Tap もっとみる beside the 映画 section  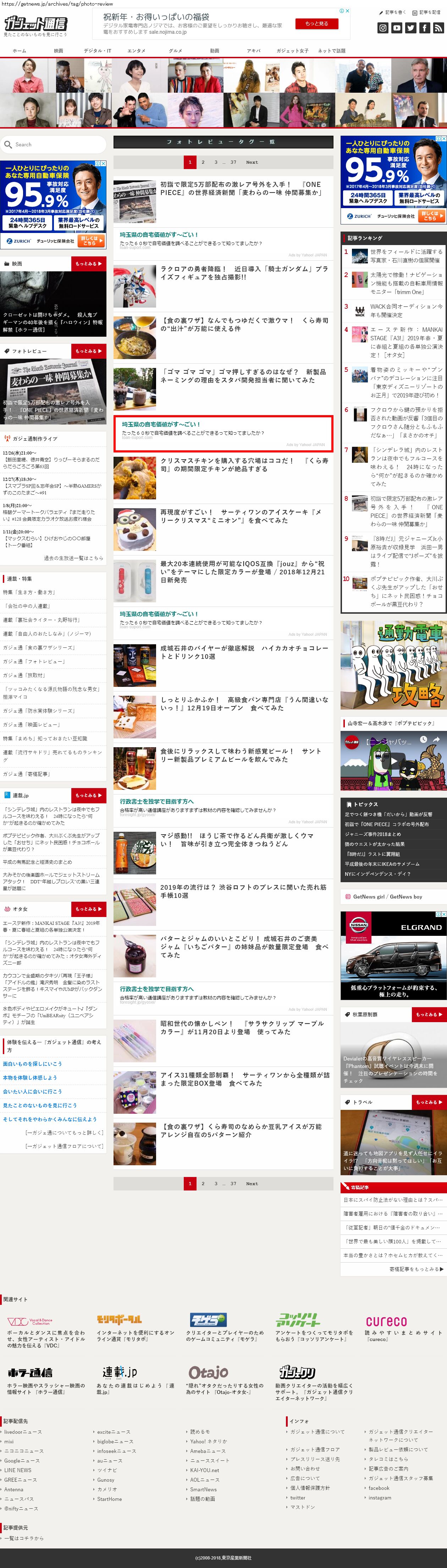click(89, 264)
